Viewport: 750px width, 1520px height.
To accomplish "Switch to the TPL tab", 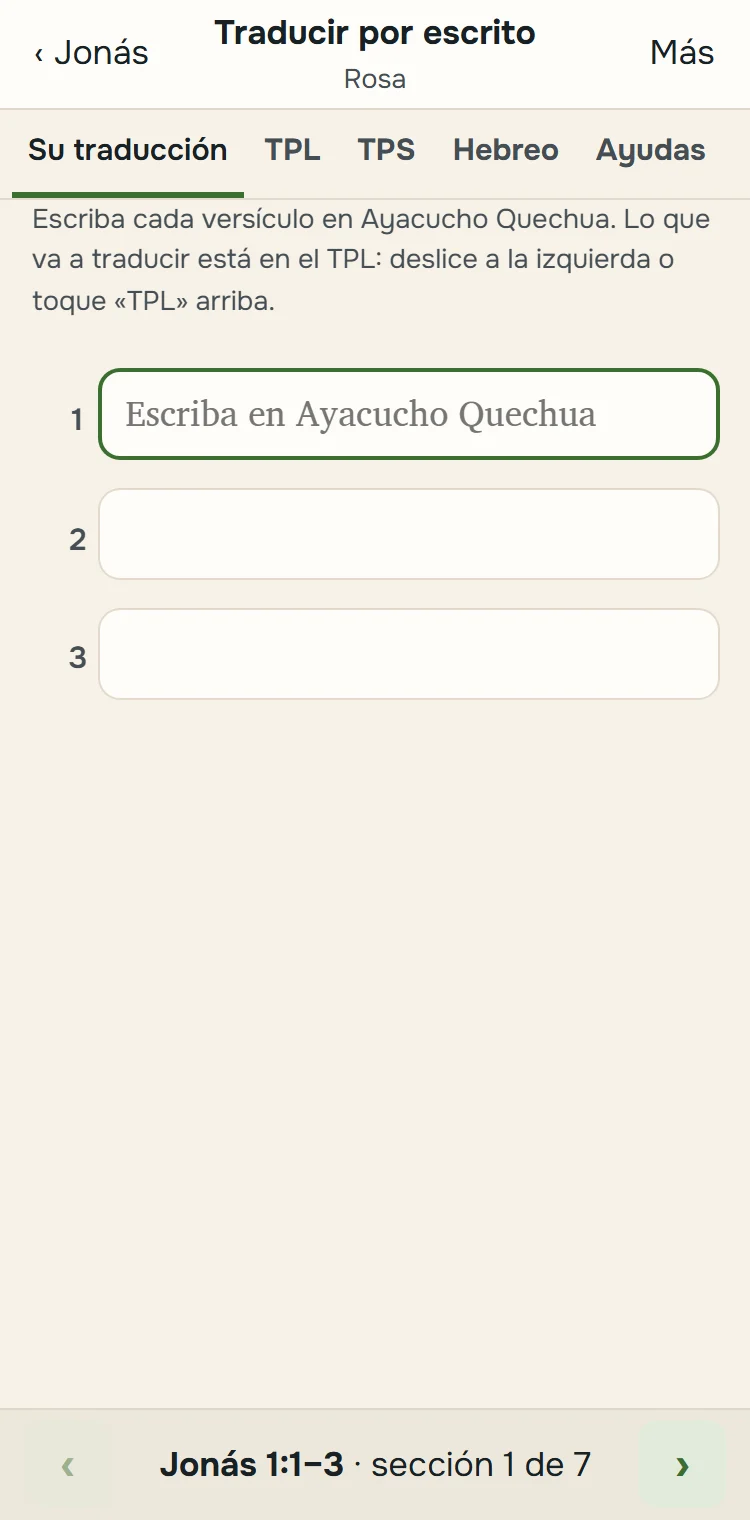I will coord(292,151).
